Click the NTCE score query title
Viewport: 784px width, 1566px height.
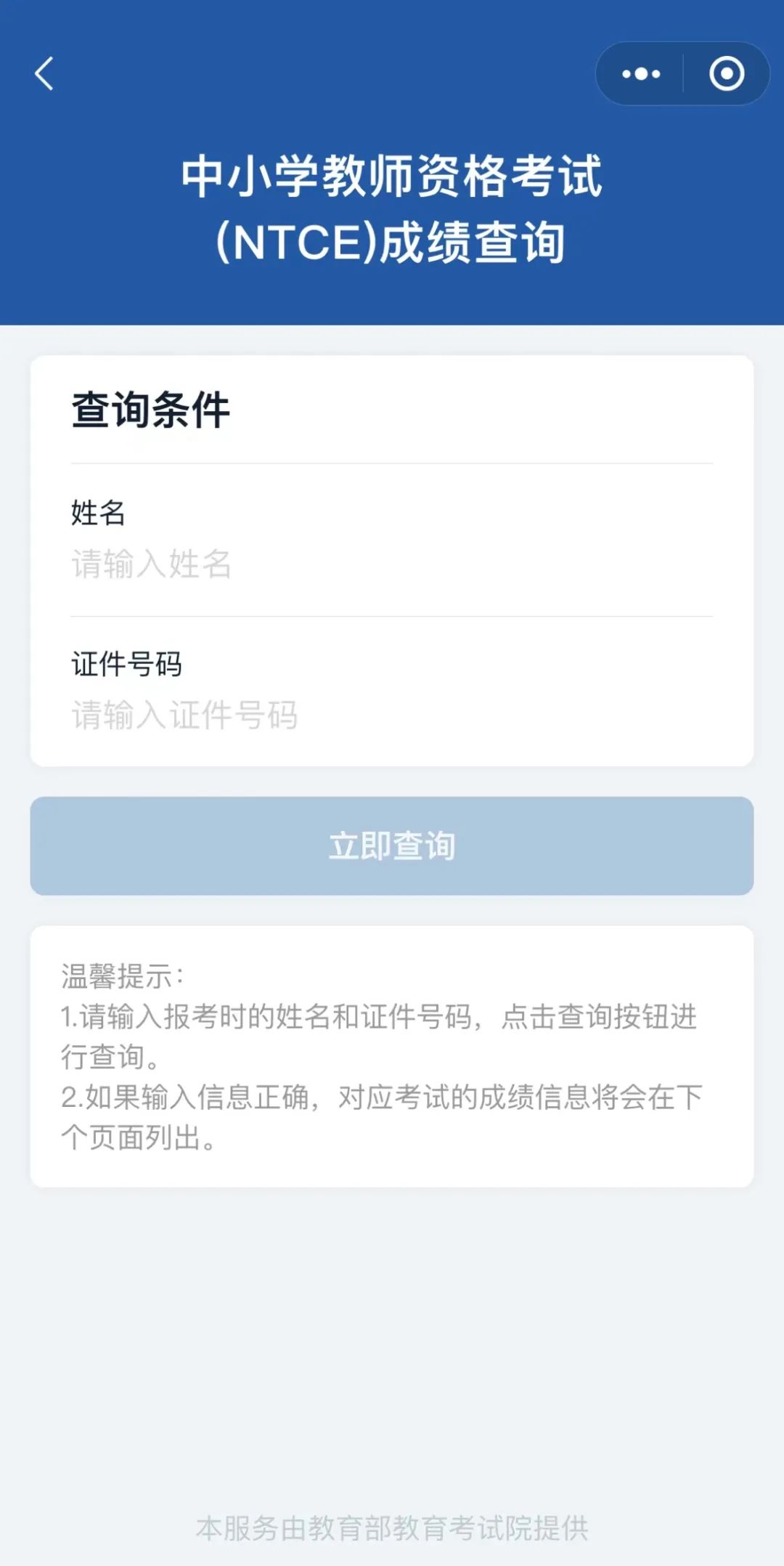392,207
